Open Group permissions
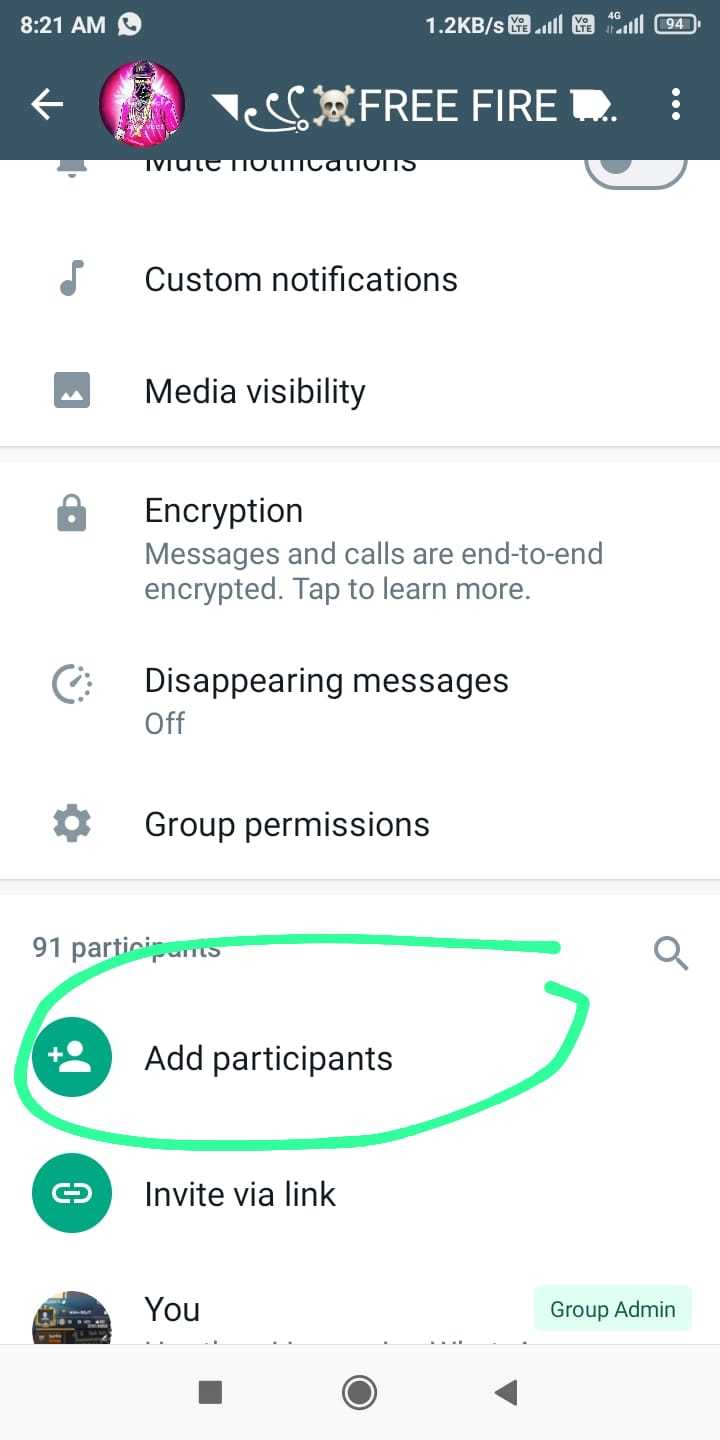The height and width of the screenshot is (1440, 720). click(x=360, y=825)
